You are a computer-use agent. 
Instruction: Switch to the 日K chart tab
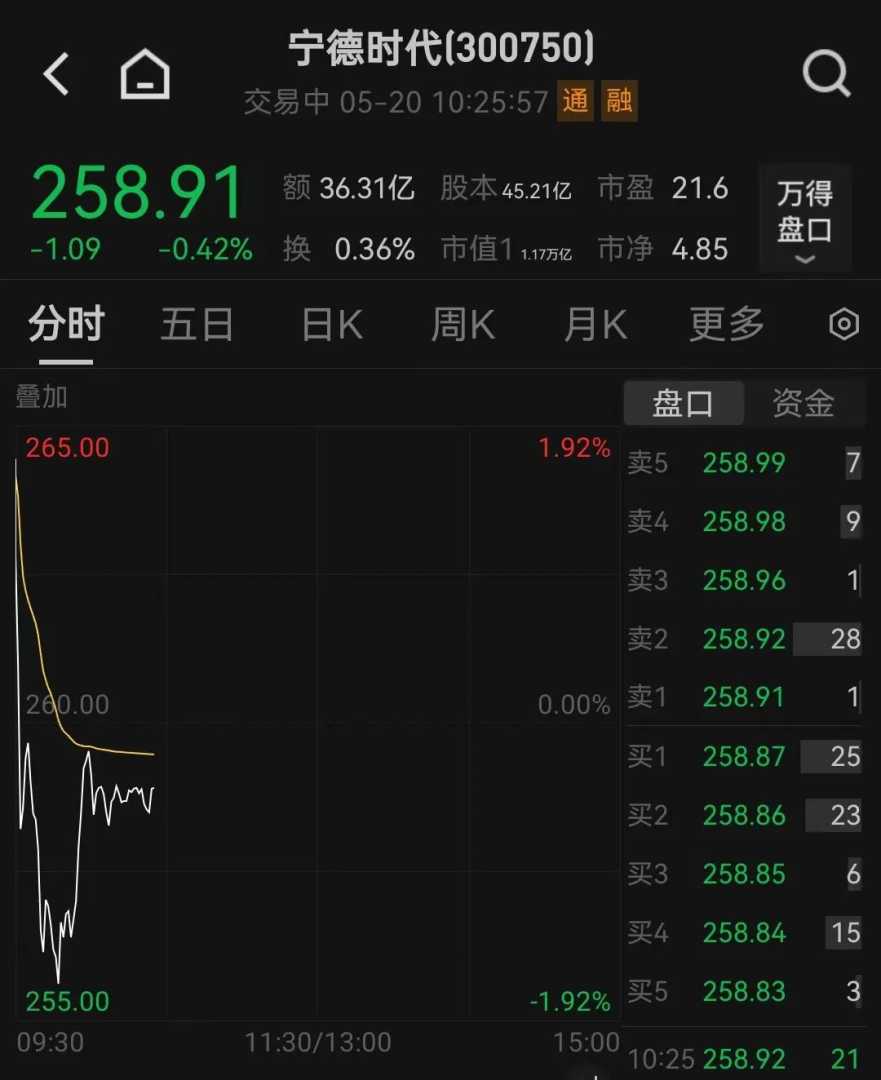click(332, 325)
